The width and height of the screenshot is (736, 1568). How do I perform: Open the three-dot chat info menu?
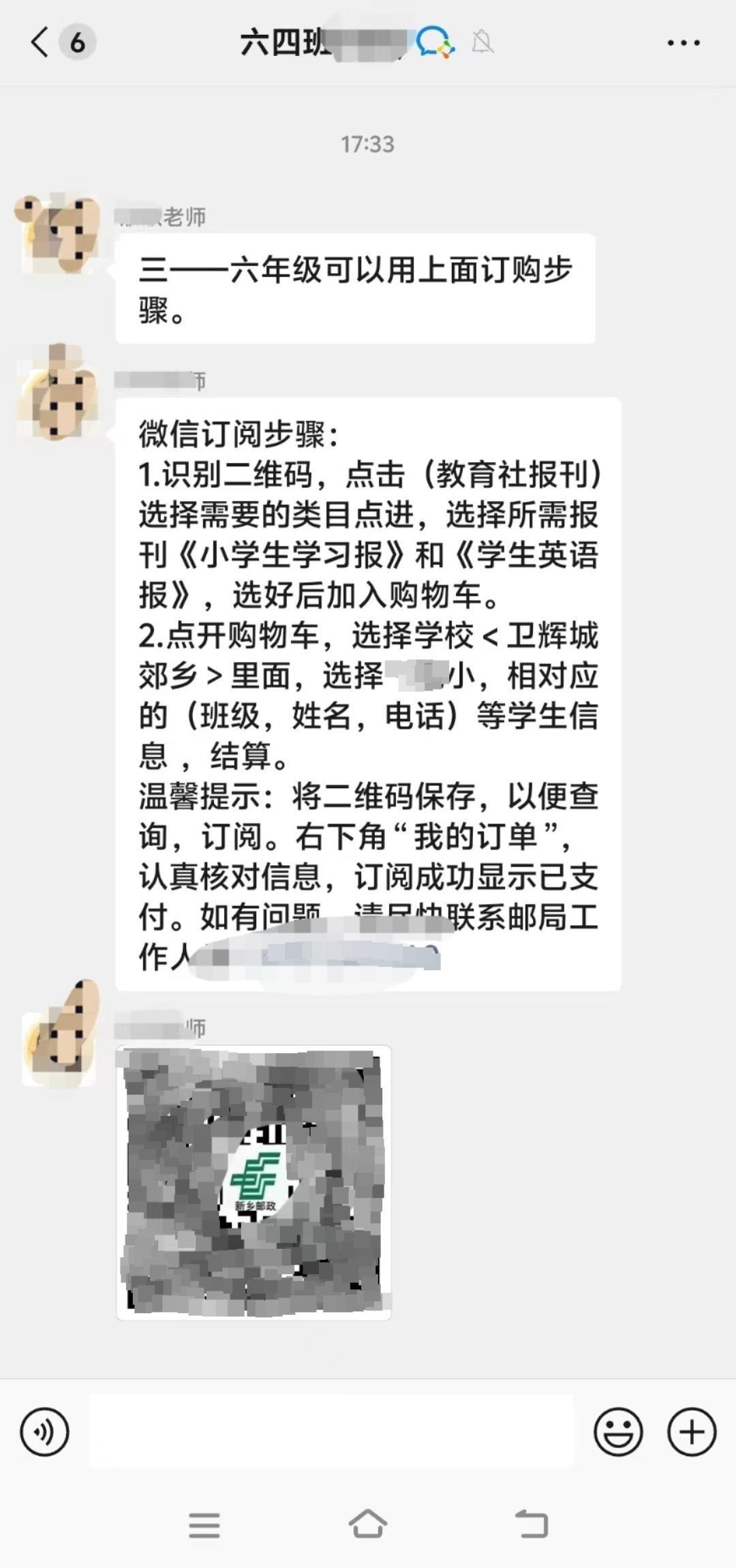(x=683, y=43)
